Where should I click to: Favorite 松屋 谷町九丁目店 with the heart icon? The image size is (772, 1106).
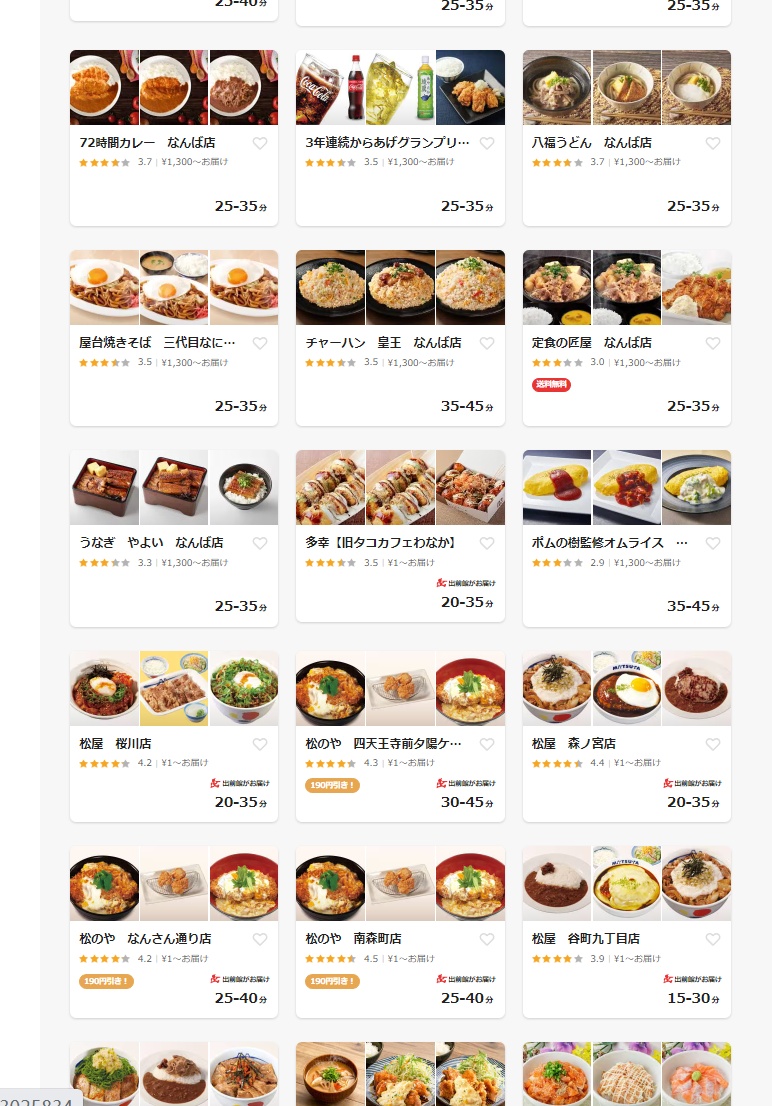pos(713,939)
